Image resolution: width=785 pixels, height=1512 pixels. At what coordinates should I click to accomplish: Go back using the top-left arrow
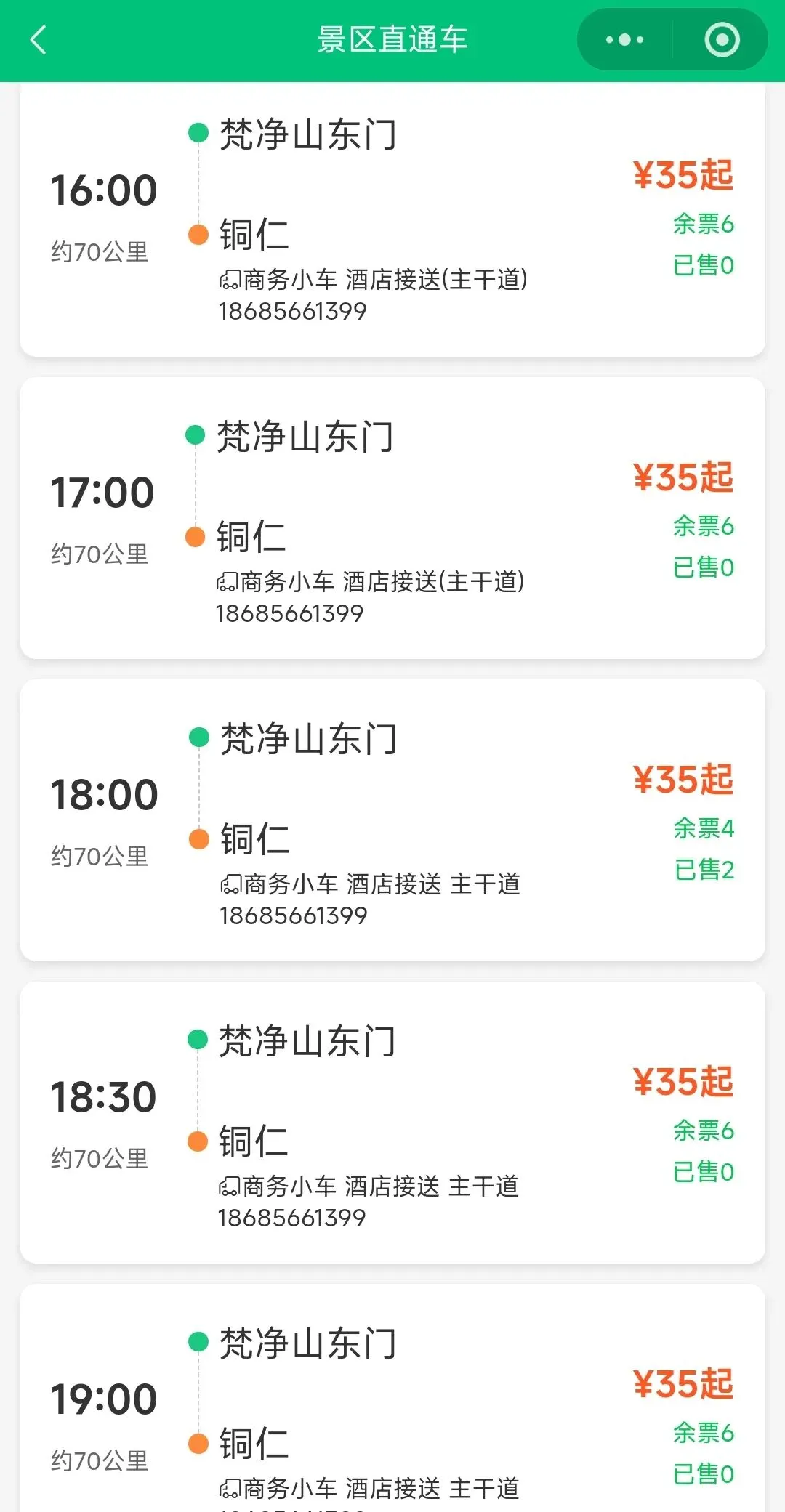pyautogui.click(x=39, y=40)
